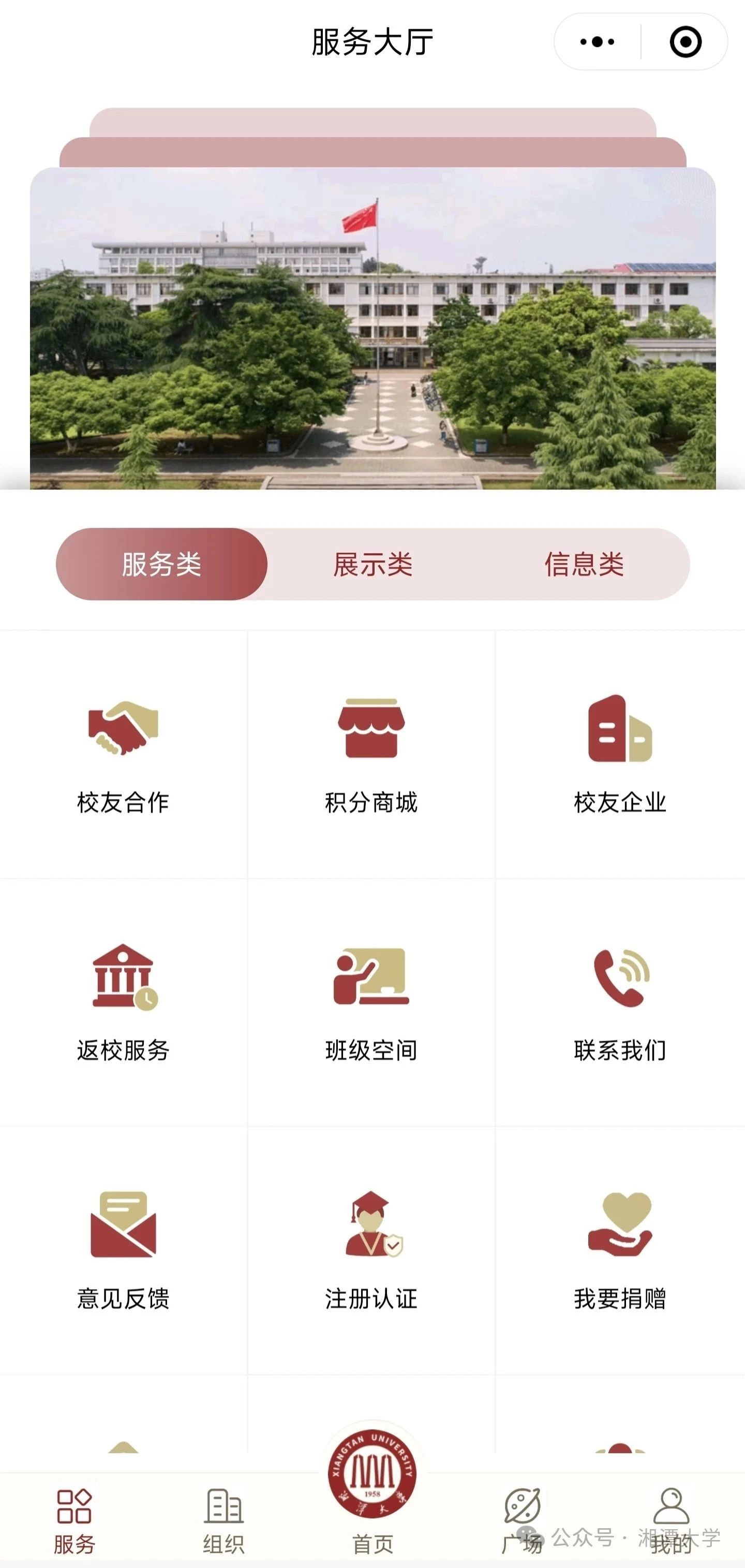Start 注册认证 registration verification
The height and width of the screenshot is (1568, 745).
click(x=371, y=1250)
